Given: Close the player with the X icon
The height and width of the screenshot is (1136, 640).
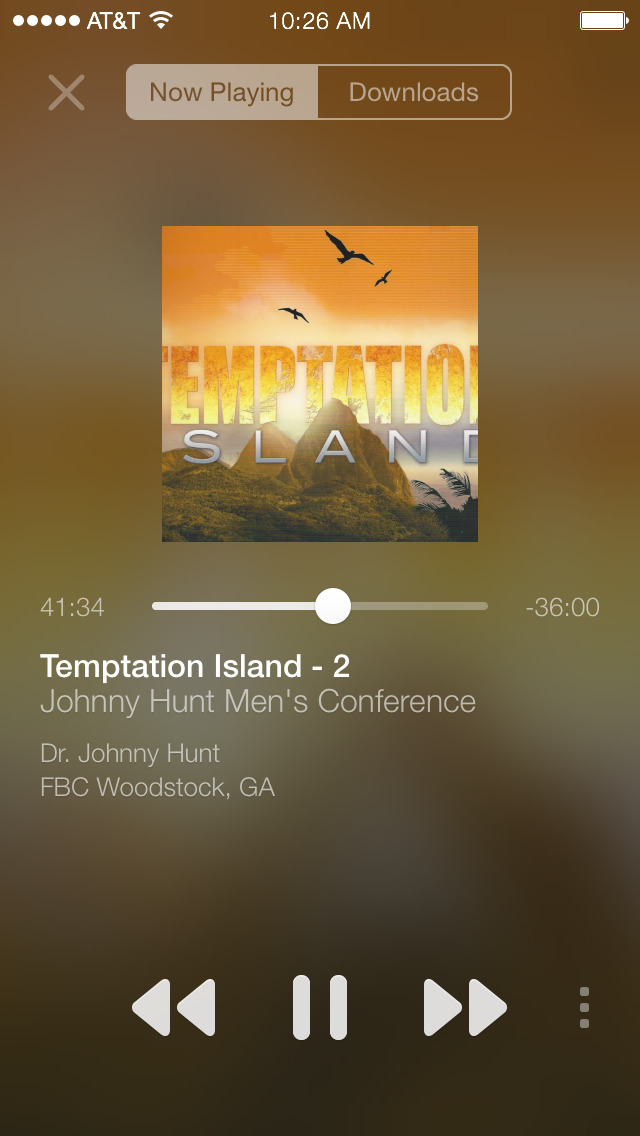Looking at the screenshot, I should (67, 93).
